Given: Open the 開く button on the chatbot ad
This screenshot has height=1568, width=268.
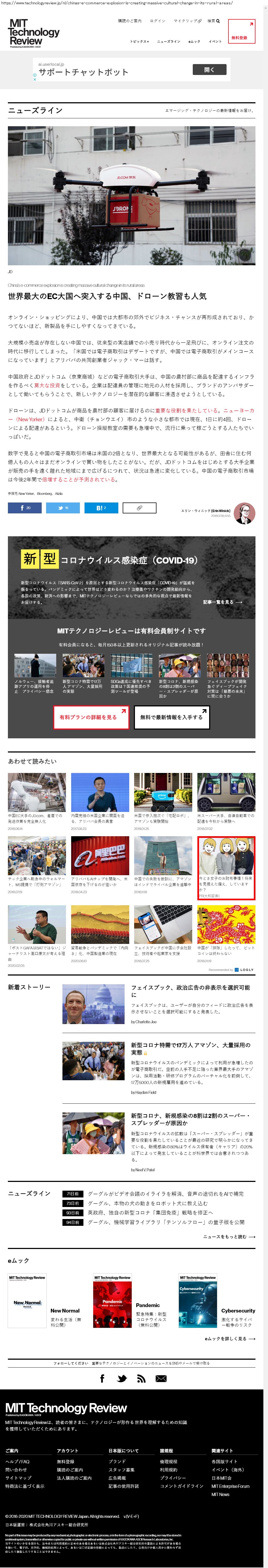Looking at the screenshot, I should click(209, 70).
